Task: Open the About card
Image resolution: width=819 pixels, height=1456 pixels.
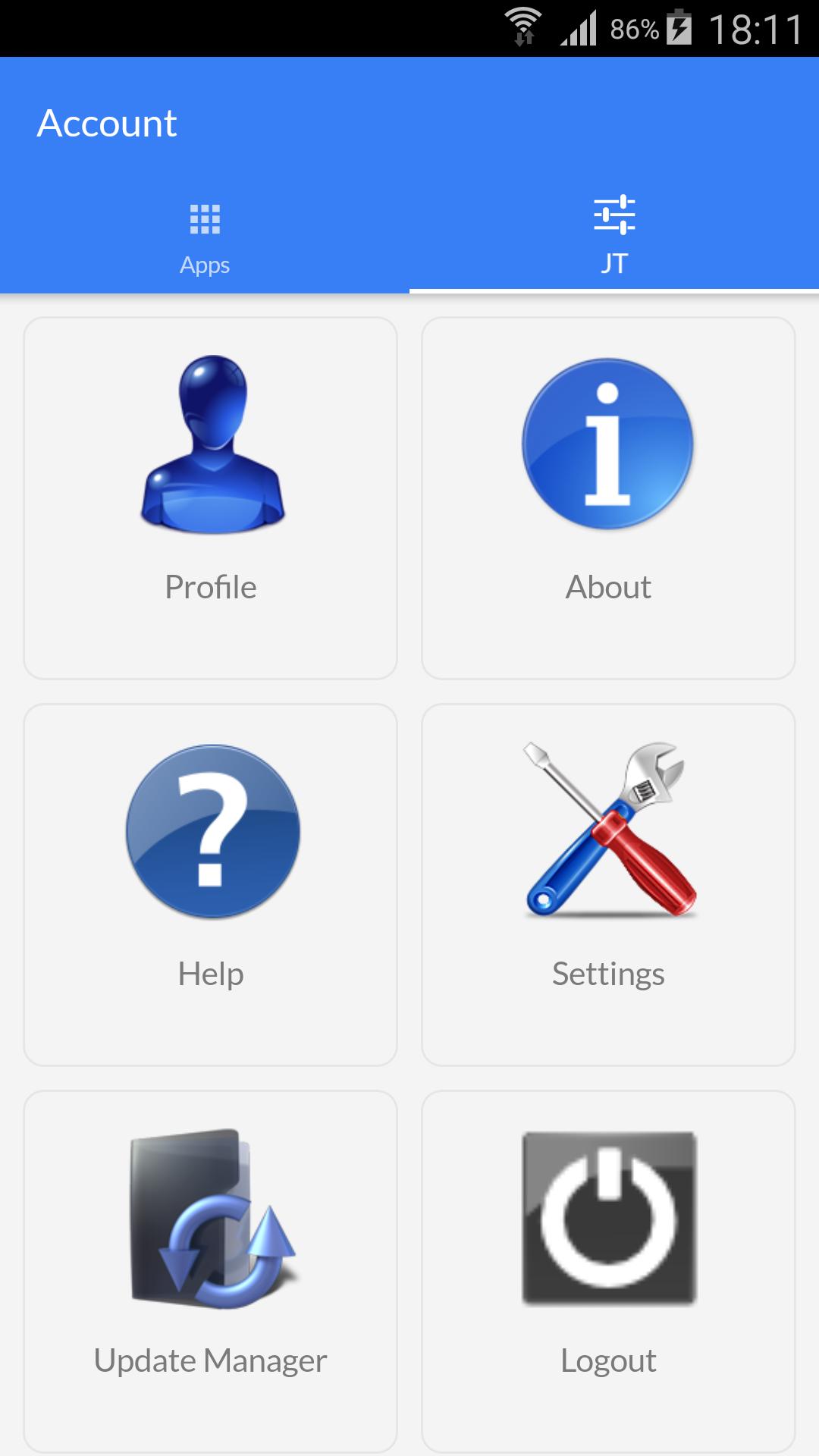Action: 608,498
